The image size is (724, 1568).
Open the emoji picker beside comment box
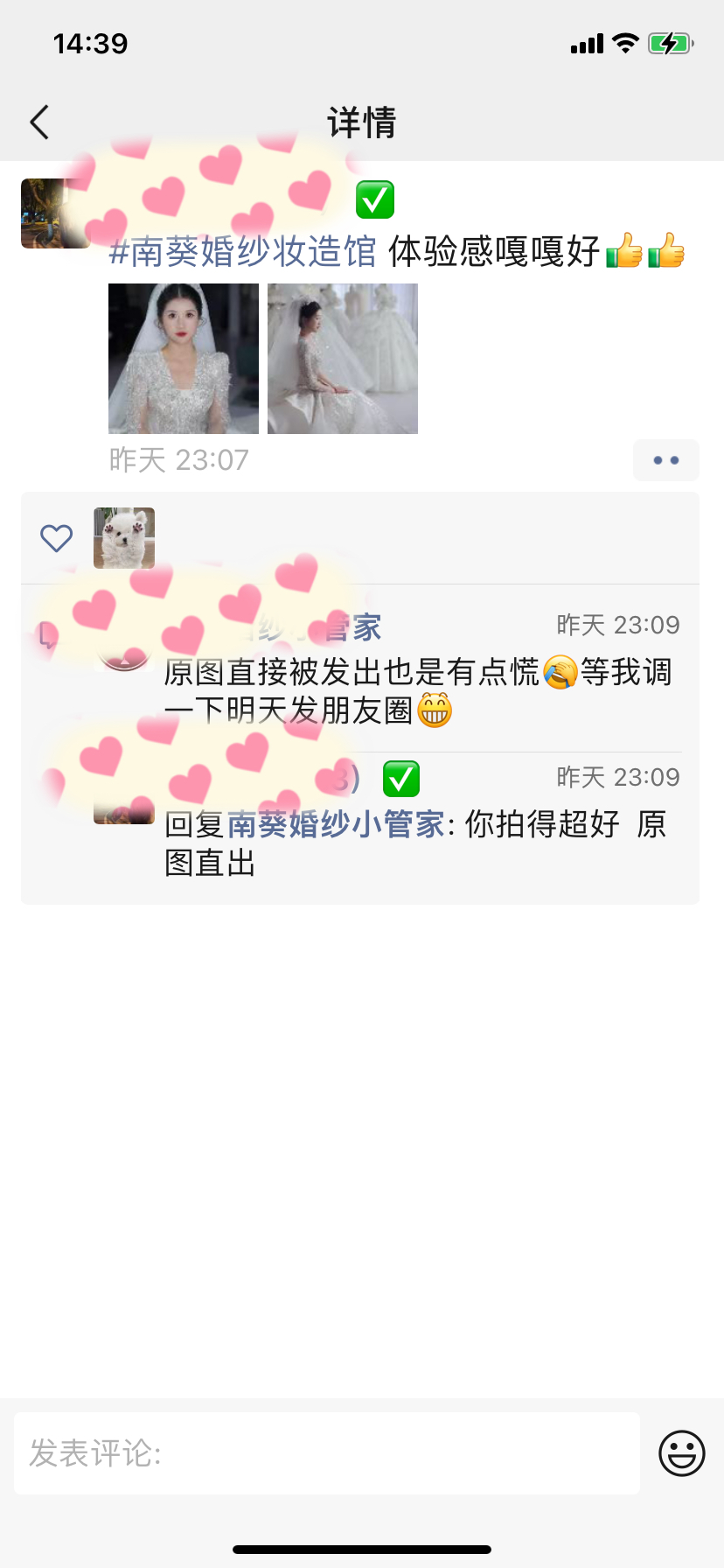682,1453
